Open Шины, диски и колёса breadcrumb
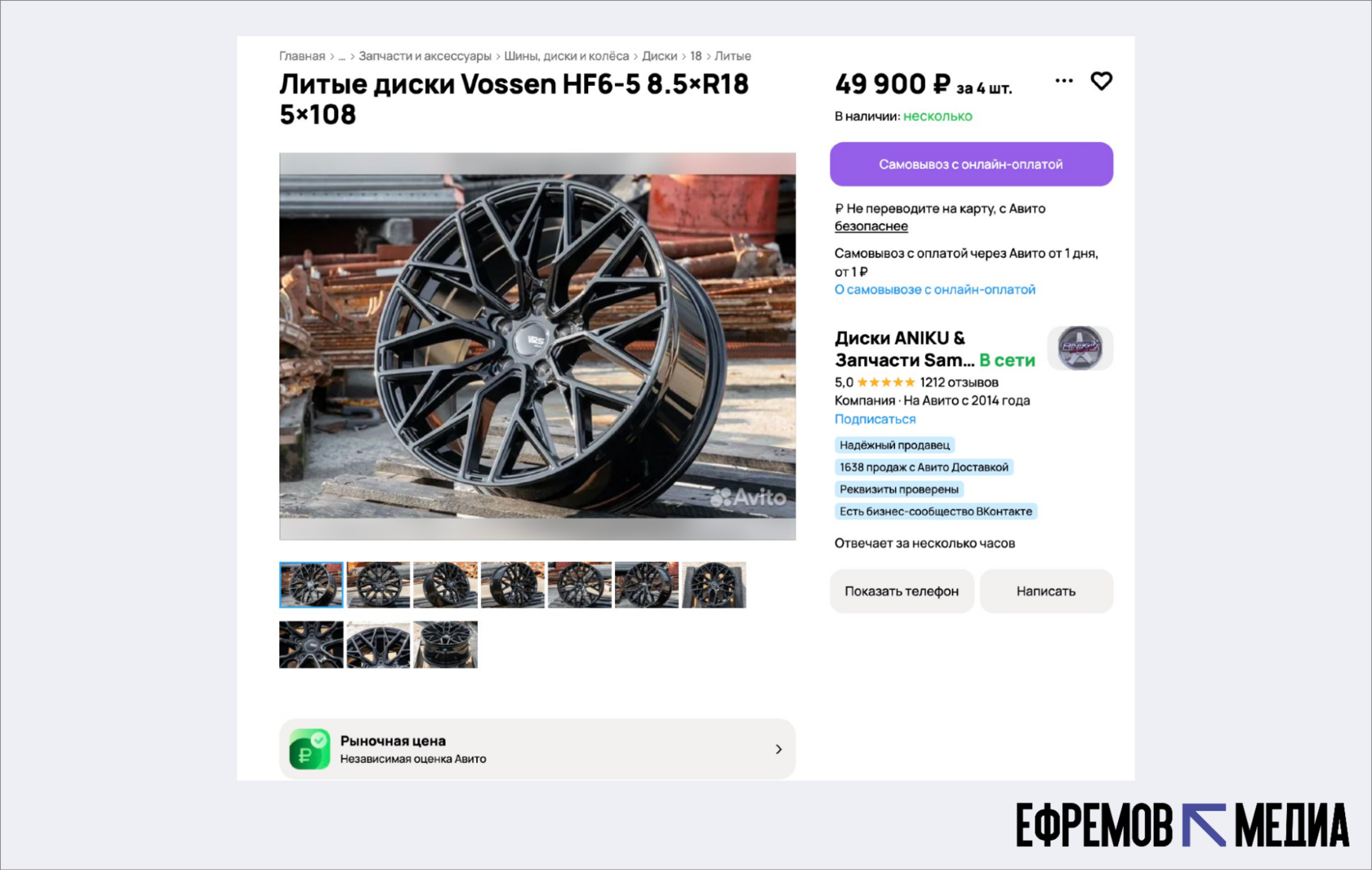 pos(566,56)
